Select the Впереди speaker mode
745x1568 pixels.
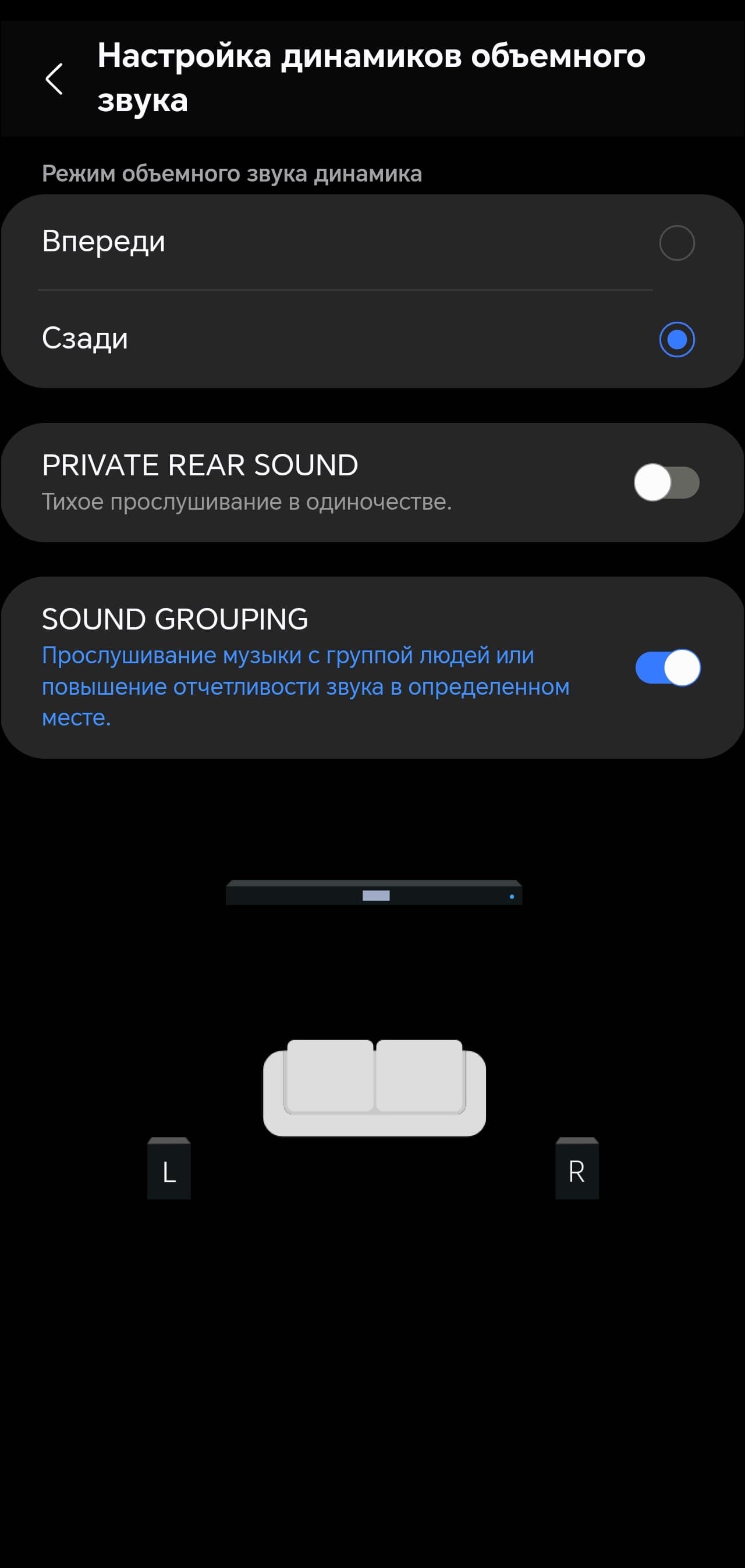(676, 243)
